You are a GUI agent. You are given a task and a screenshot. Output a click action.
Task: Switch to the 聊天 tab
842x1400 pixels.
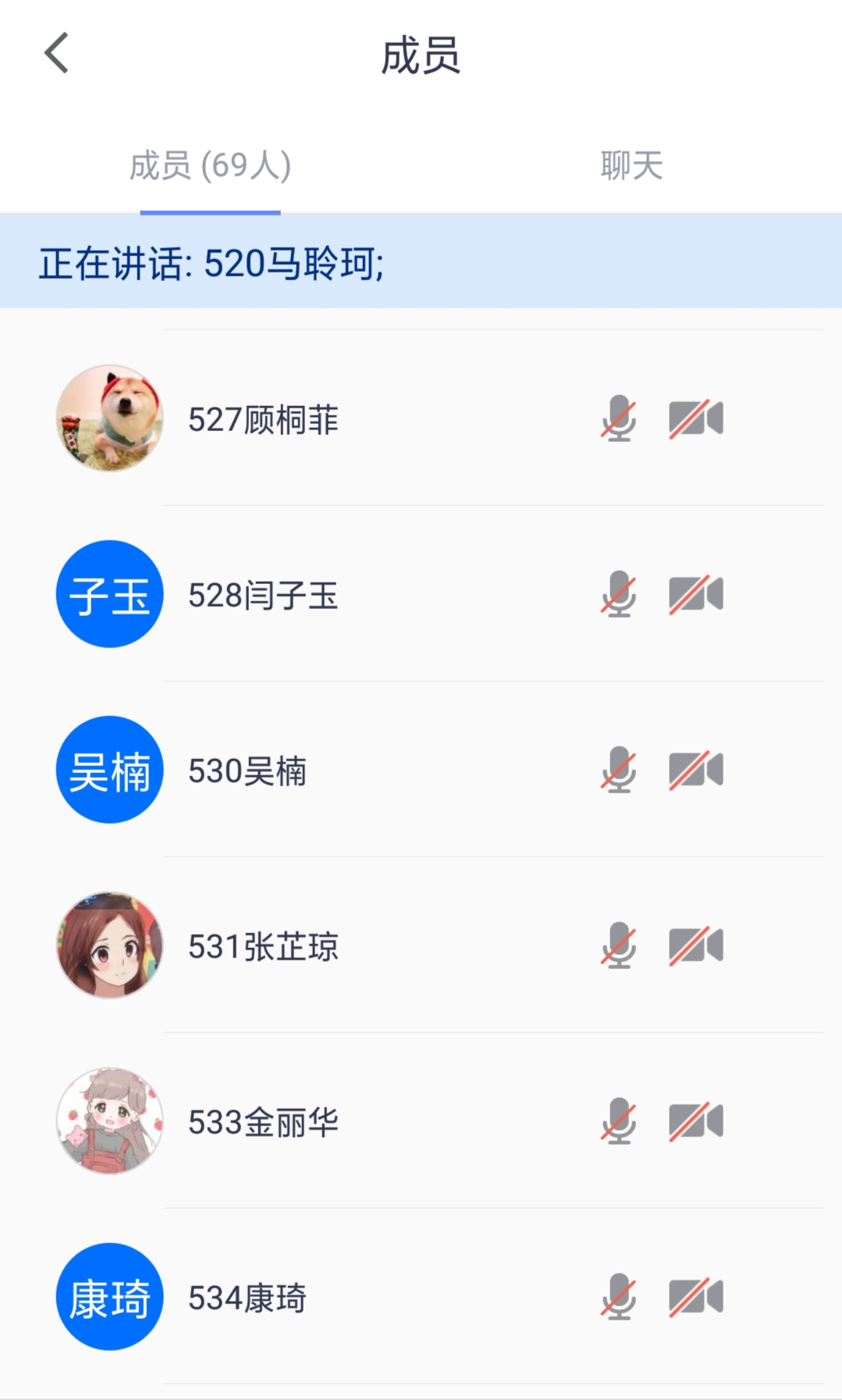click(x=631, y=166)
